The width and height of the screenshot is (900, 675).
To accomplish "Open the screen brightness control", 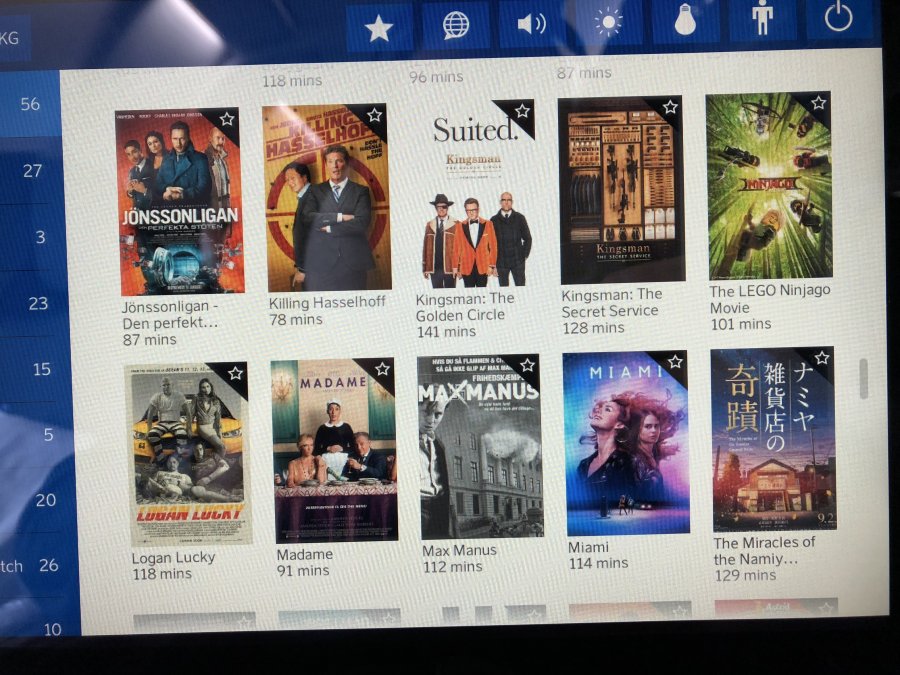I will tap(608, 23).
